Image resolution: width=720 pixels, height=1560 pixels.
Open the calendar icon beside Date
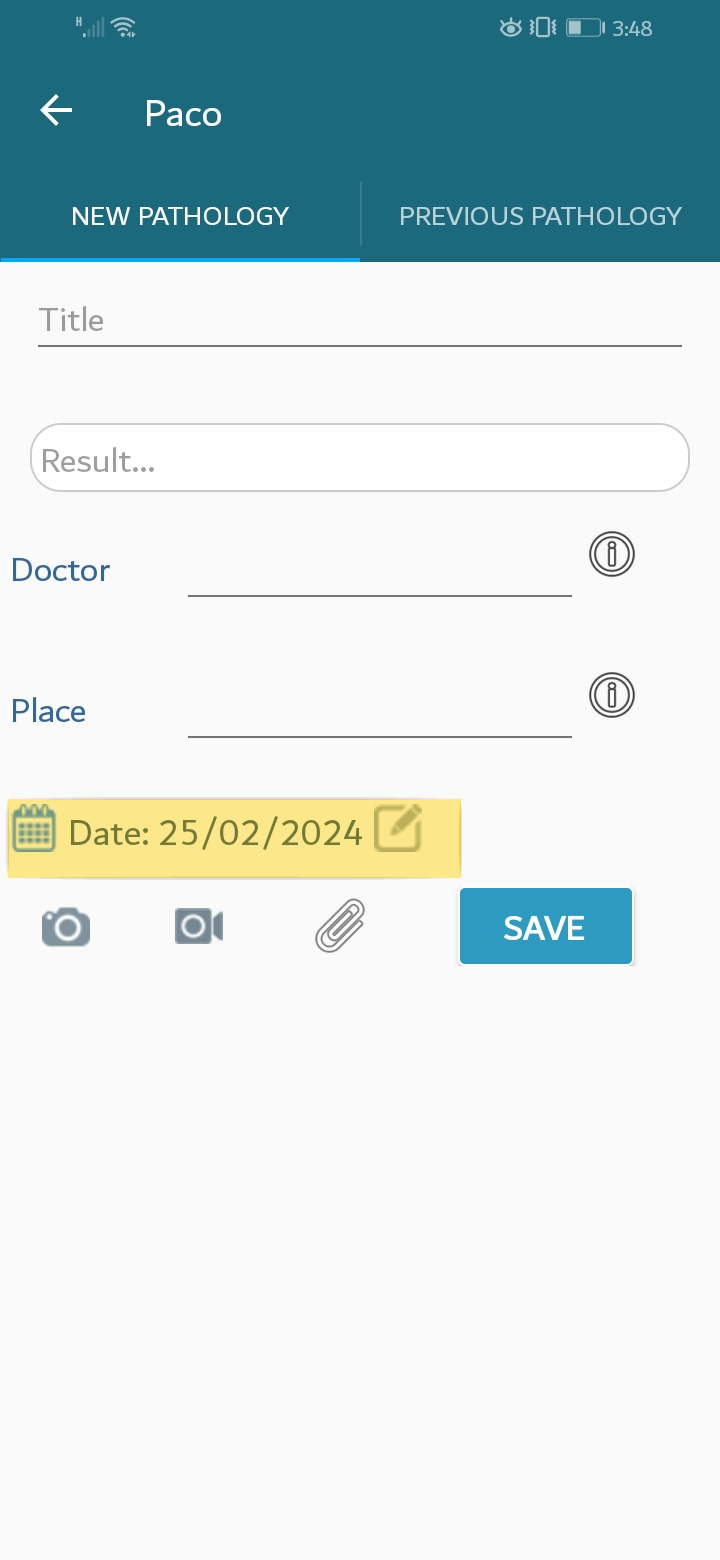34,828
